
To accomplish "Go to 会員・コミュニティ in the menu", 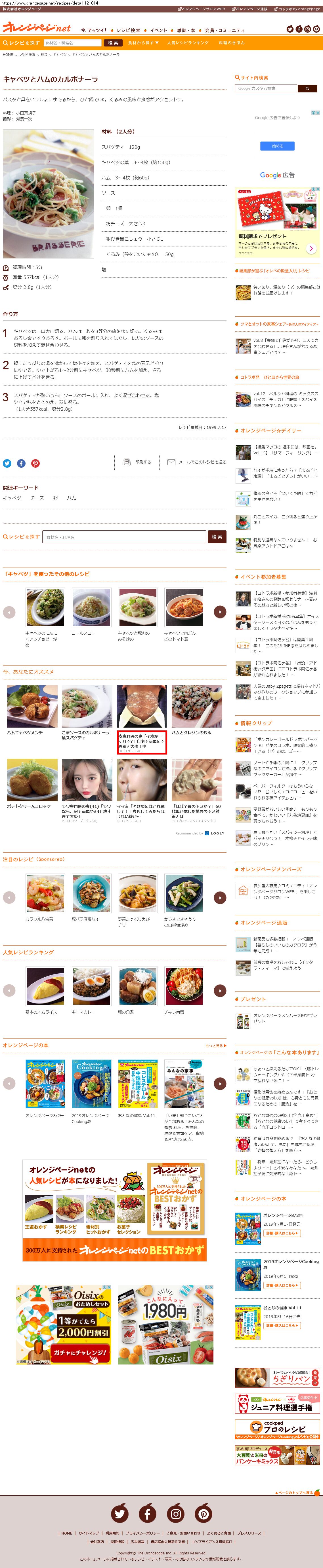I will [x=225, y=30].
